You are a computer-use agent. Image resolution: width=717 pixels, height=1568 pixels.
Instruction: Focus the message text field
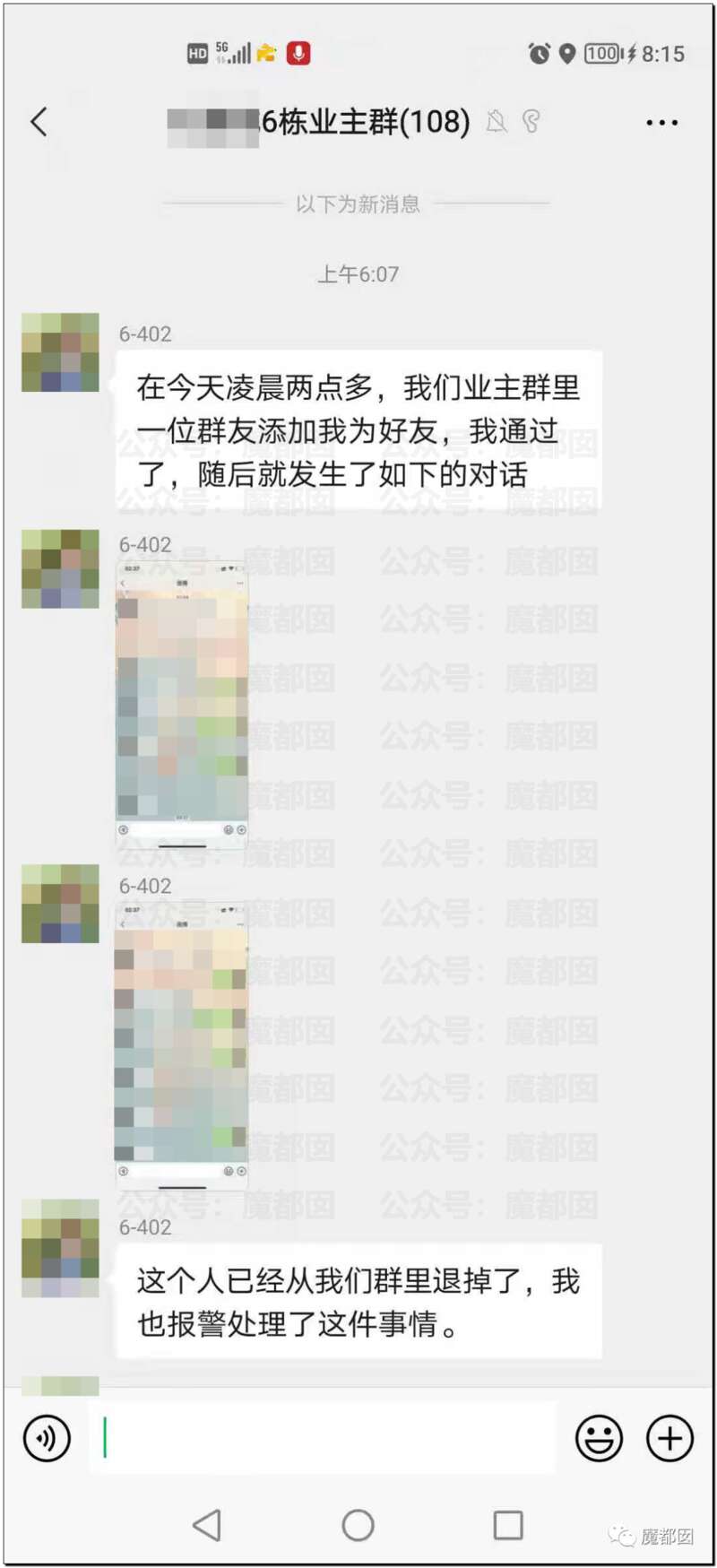[x=323, y=1438]
